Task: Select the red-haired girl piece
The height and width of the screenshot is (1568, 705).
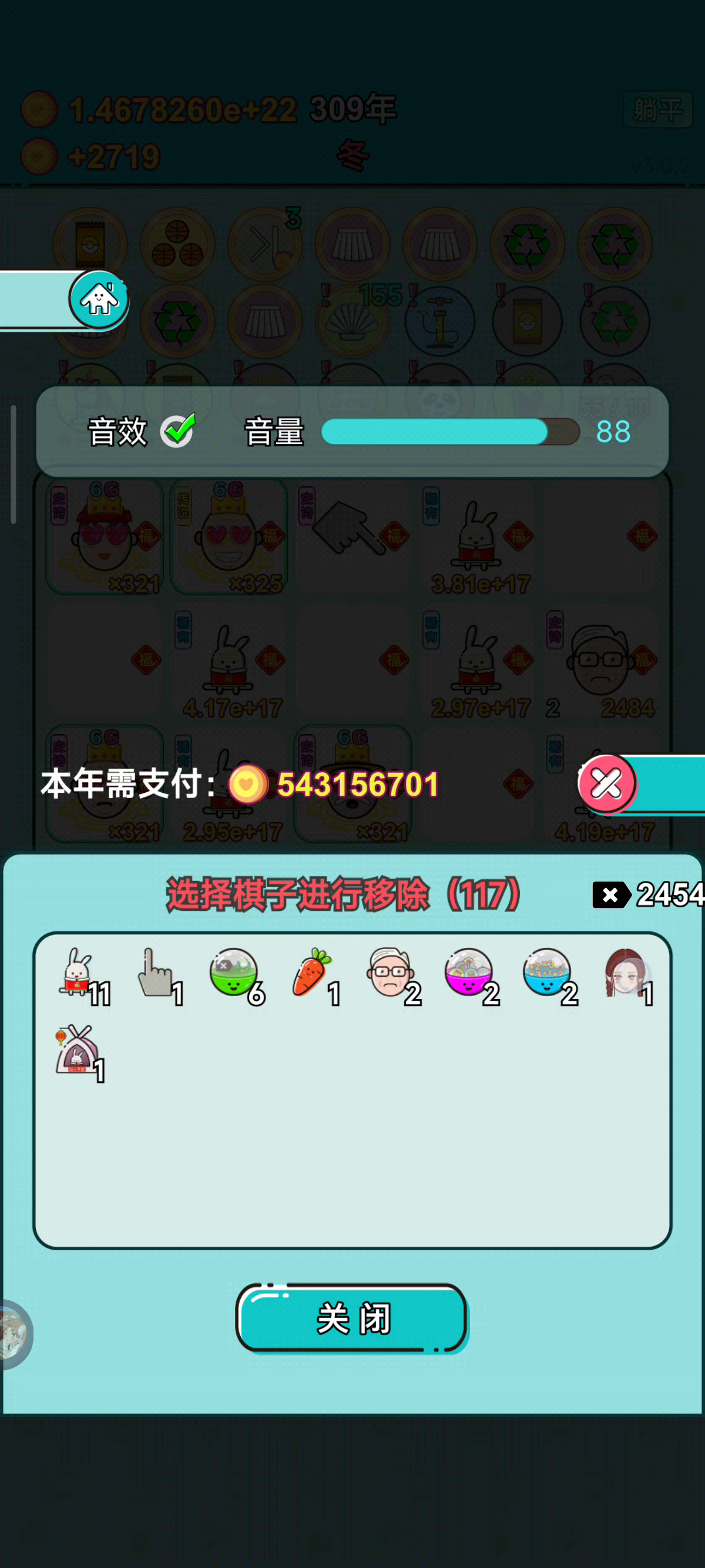Action: coord(625,972)
